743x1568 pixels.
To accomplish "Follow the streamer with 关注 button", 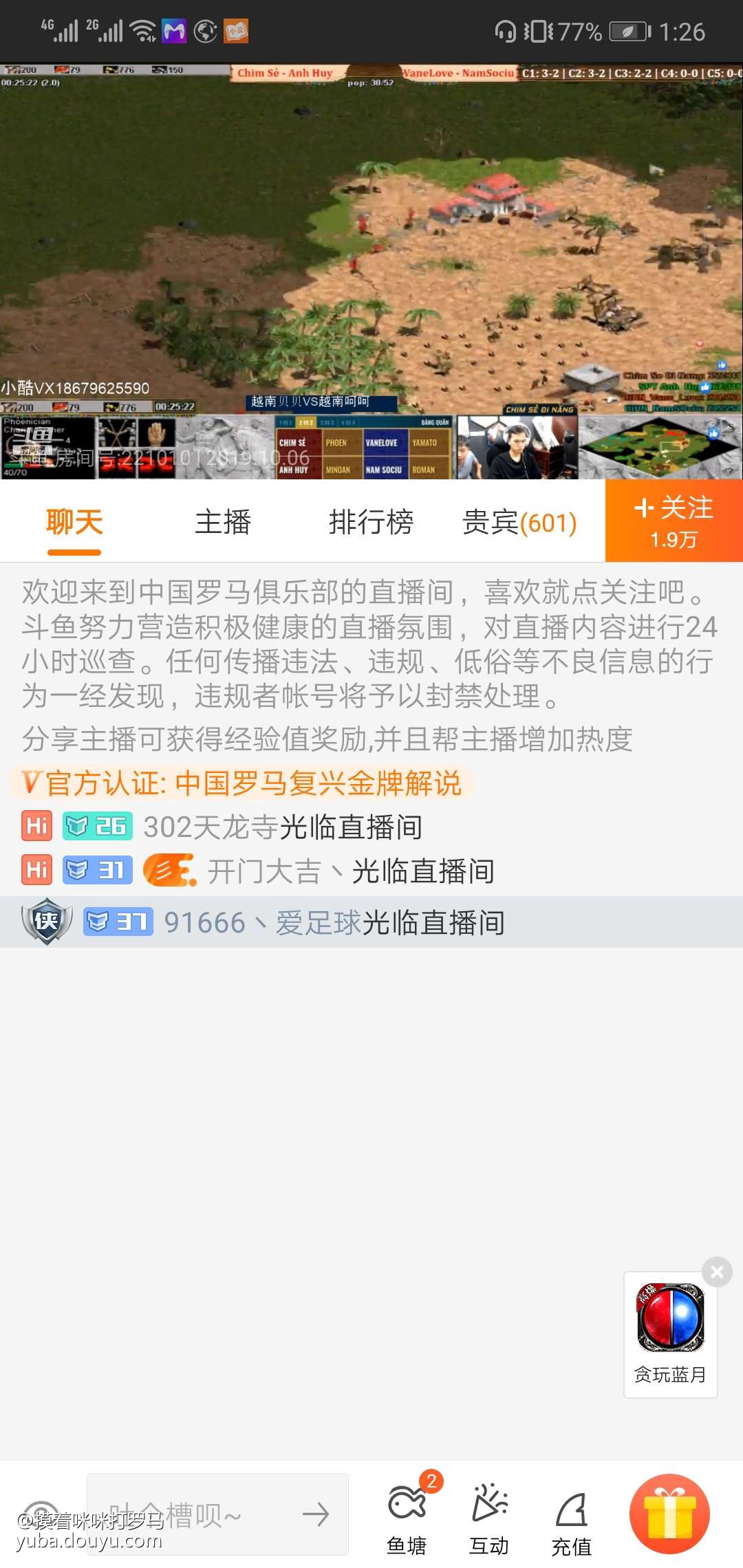I will point(674,521).
